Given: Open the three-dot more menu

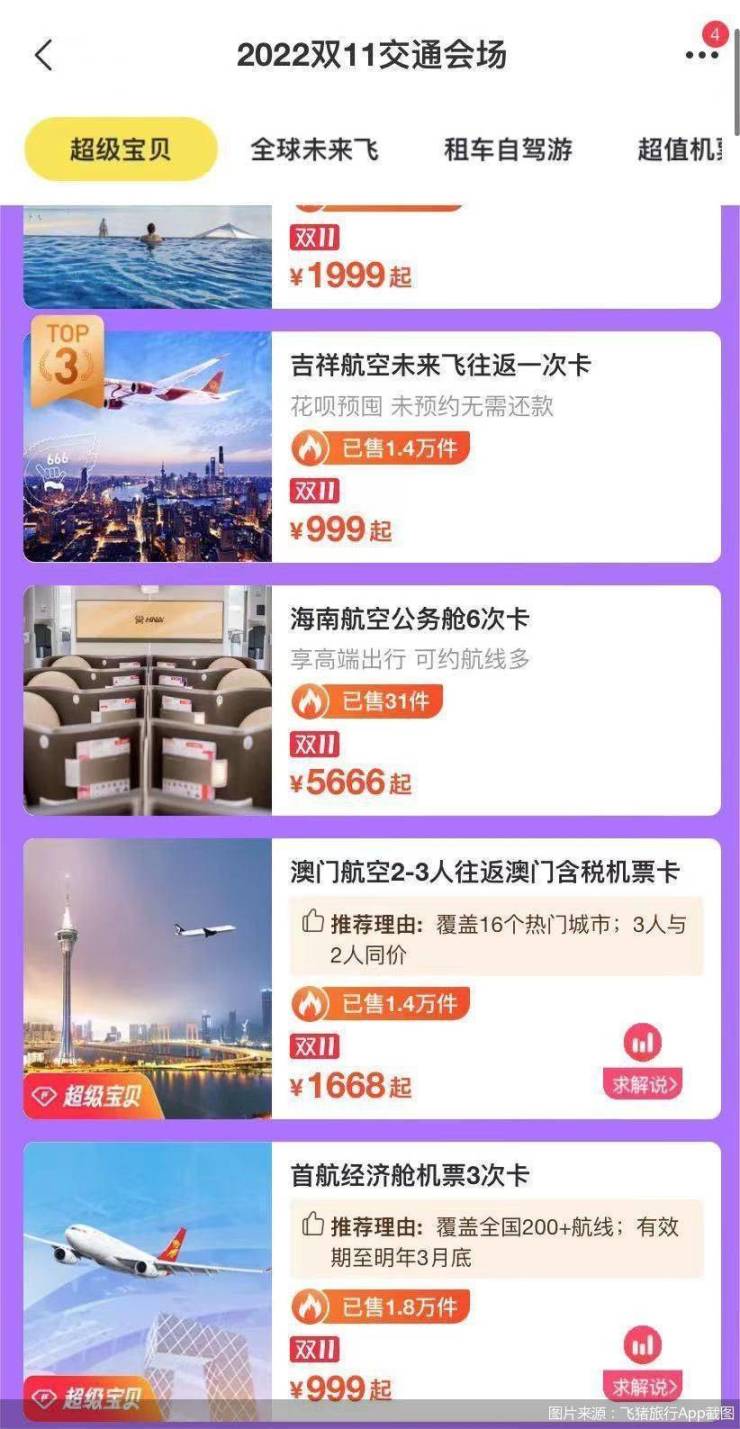Looking at the screenshot, I should coord(702,55).
